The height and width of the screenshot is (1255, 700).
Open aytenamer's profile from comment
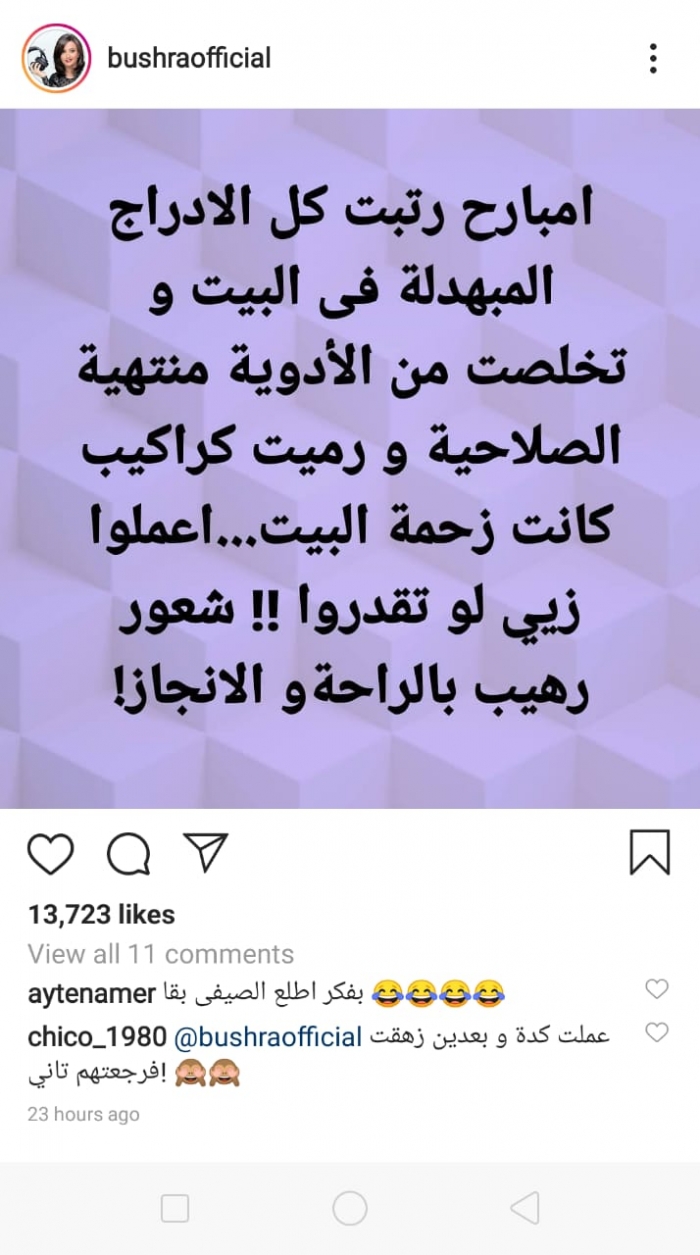point(91,993)
